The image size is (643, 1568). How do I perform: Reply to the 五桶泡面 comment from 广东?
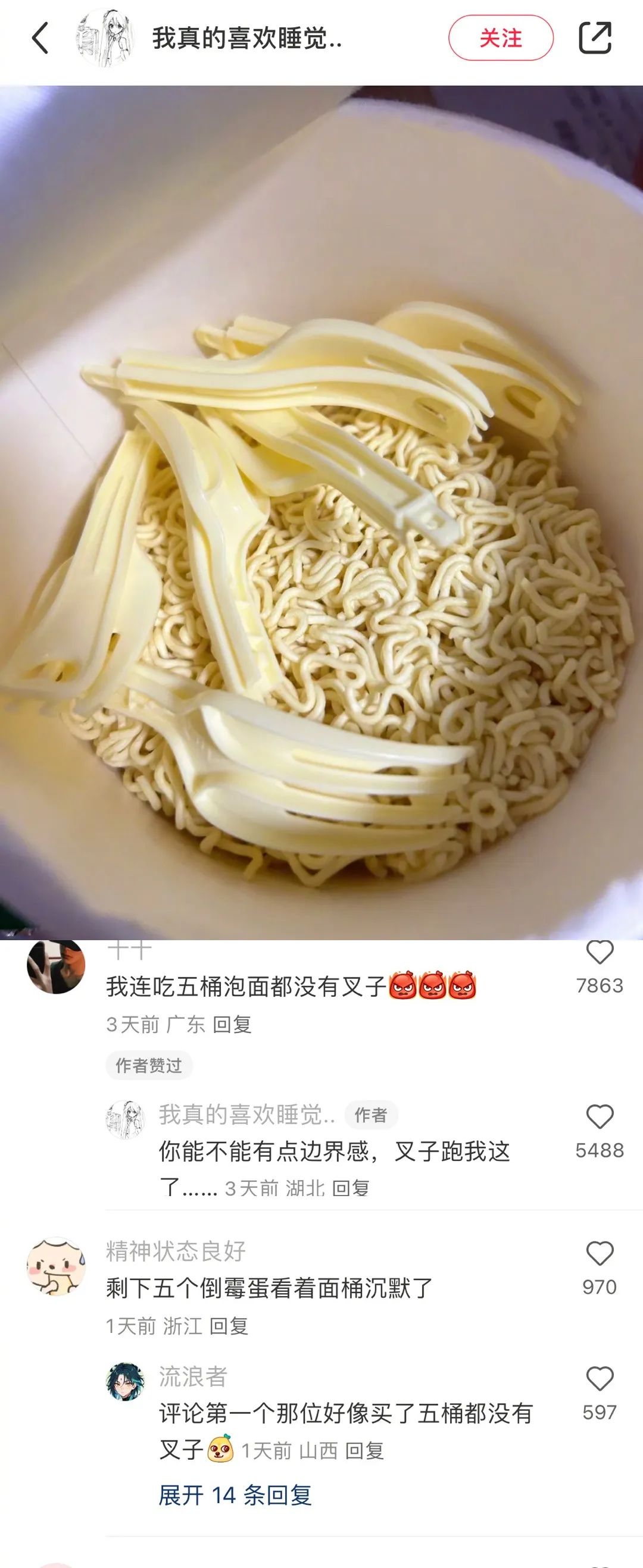tap(232, 1025)
